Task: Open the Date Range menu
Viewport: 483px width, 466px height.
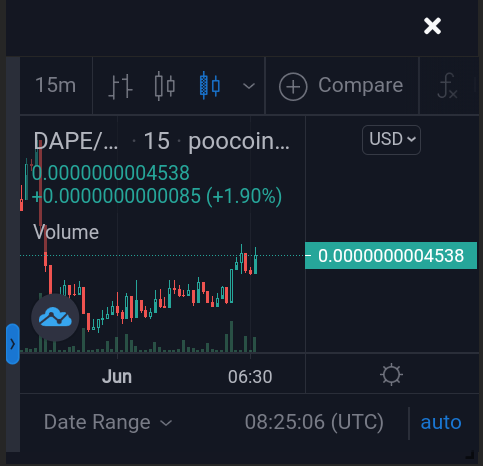Action: [x=108, y=422]
